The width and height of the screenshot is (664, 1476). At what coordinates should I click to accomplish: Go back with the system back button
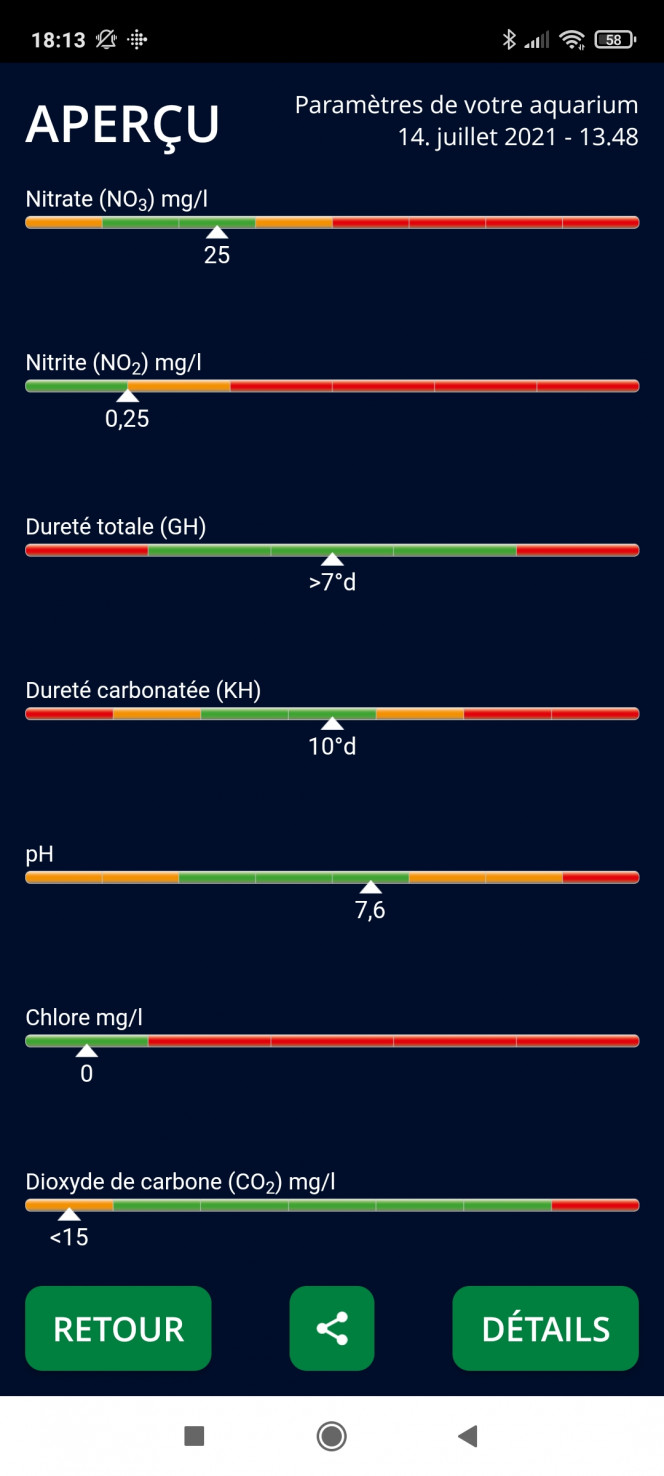(x=467, y=1437)
